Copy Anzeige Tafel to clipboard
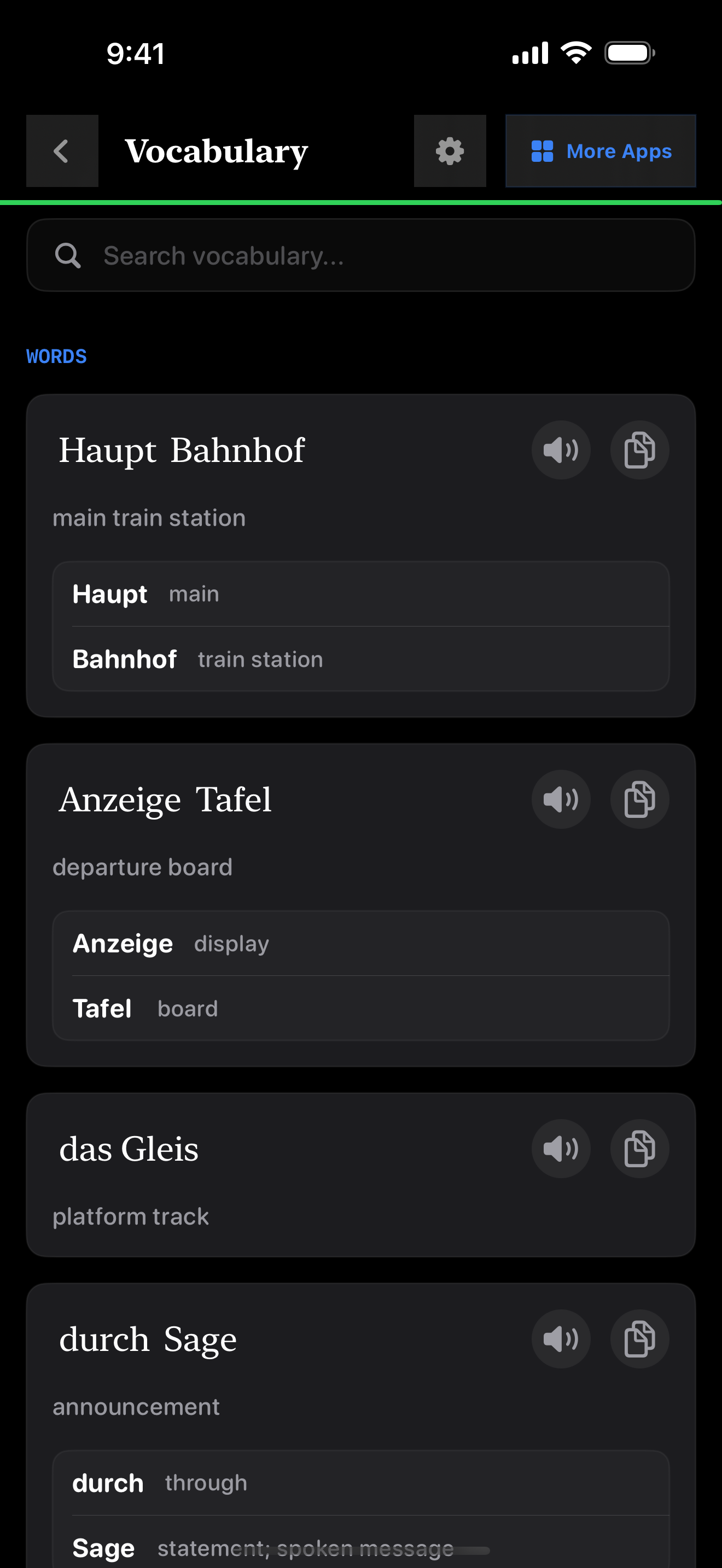This screenshot has height=1568, width=722. [639, 799]
